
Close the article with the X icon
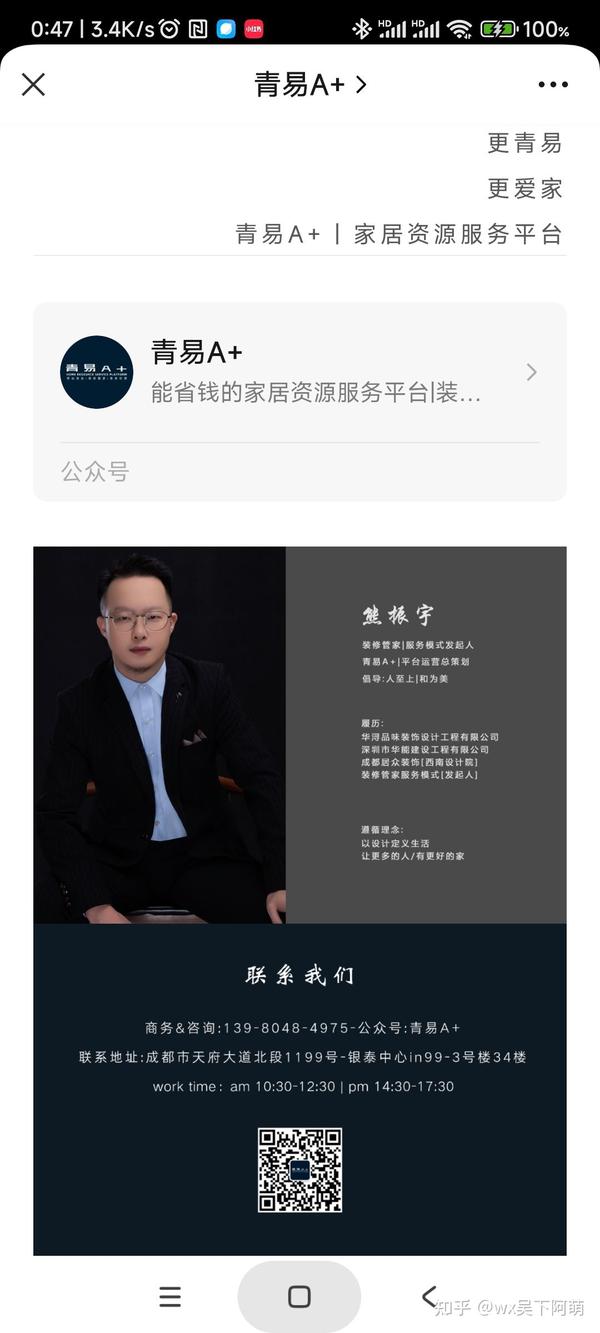[33, 85]
